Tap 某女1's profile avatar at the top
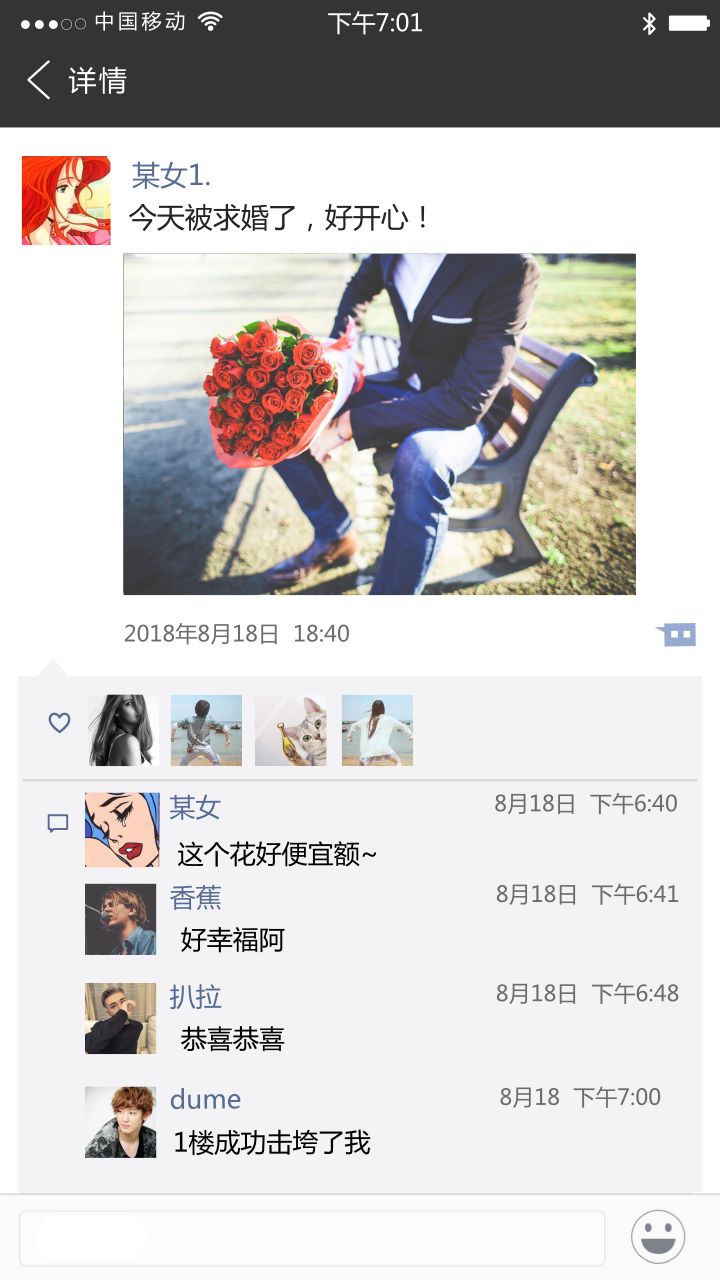 [65, 200]
